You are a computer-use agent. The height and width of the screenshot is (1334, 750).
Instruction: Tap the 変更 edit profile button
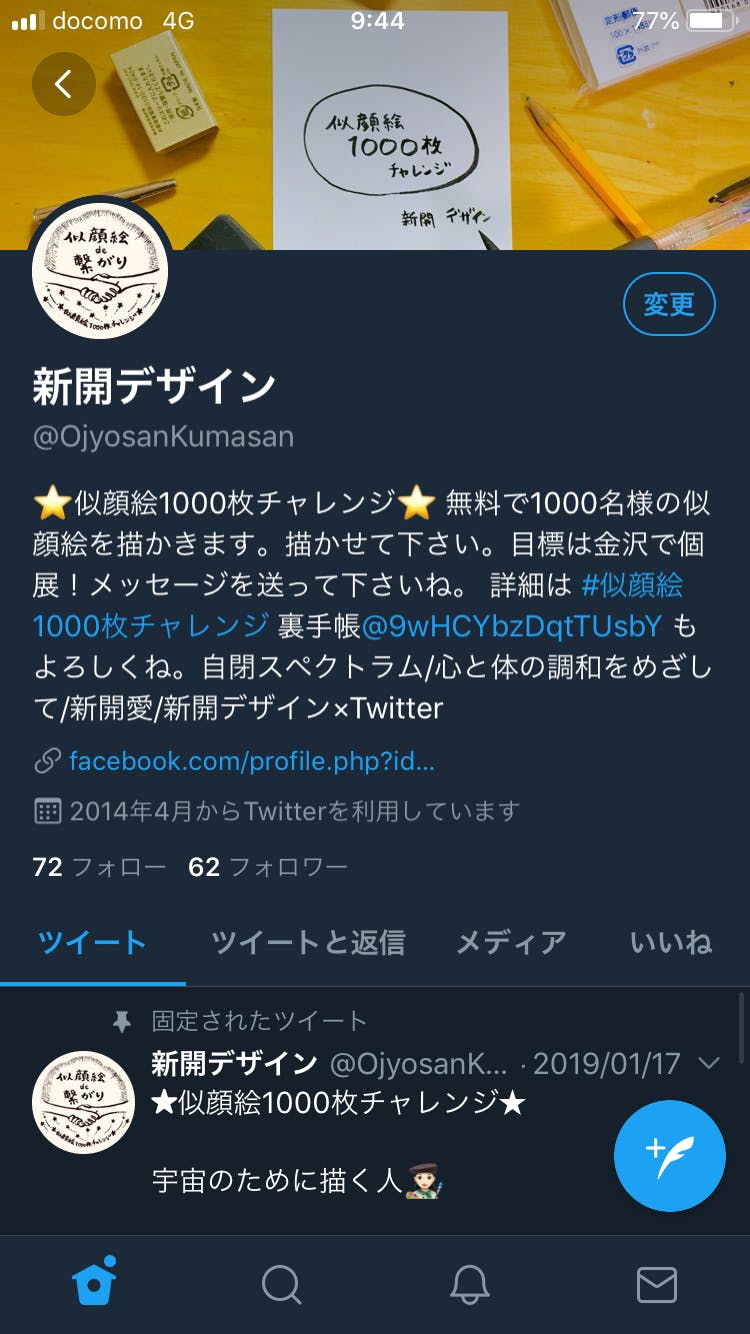point(668,304)
